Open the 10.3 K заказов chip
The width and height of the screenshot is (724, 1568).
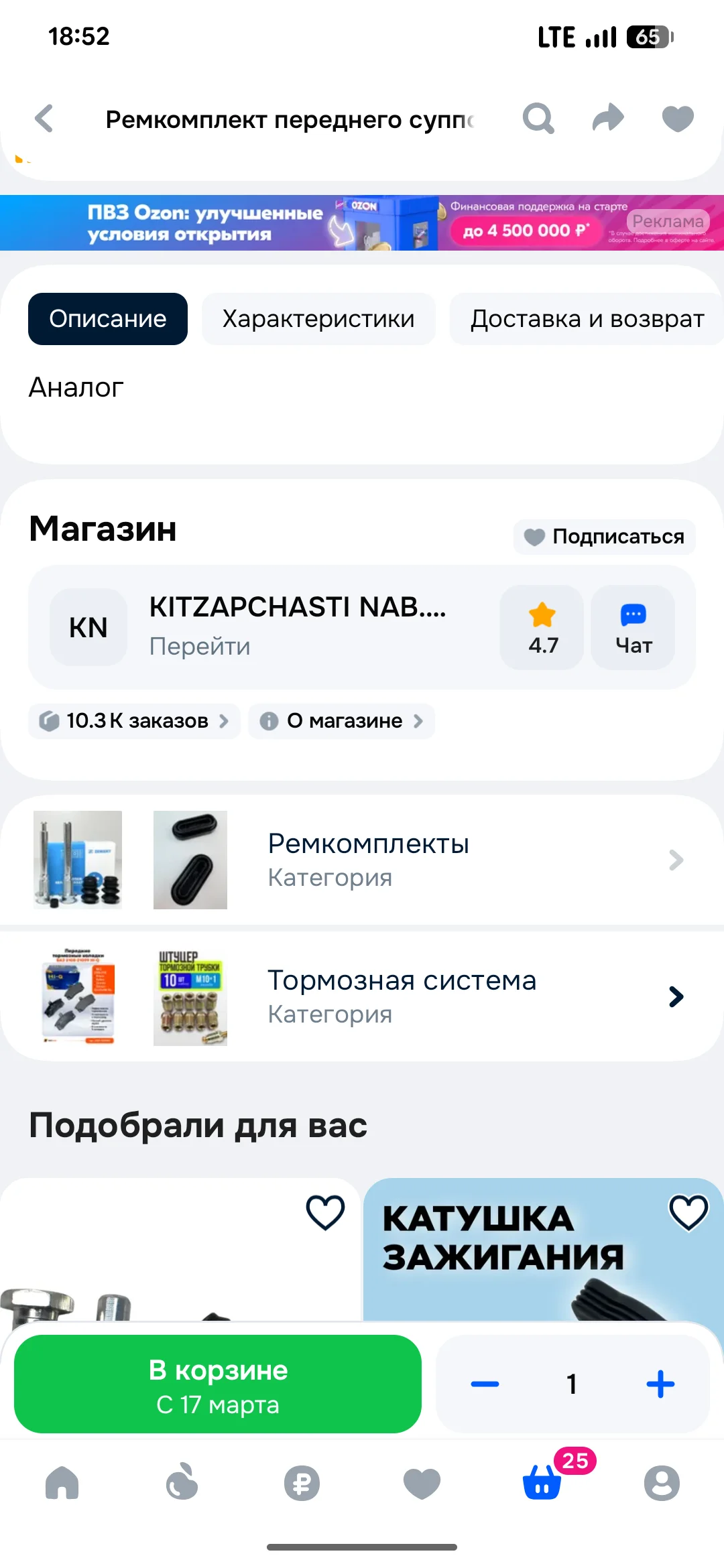point(134,721)
